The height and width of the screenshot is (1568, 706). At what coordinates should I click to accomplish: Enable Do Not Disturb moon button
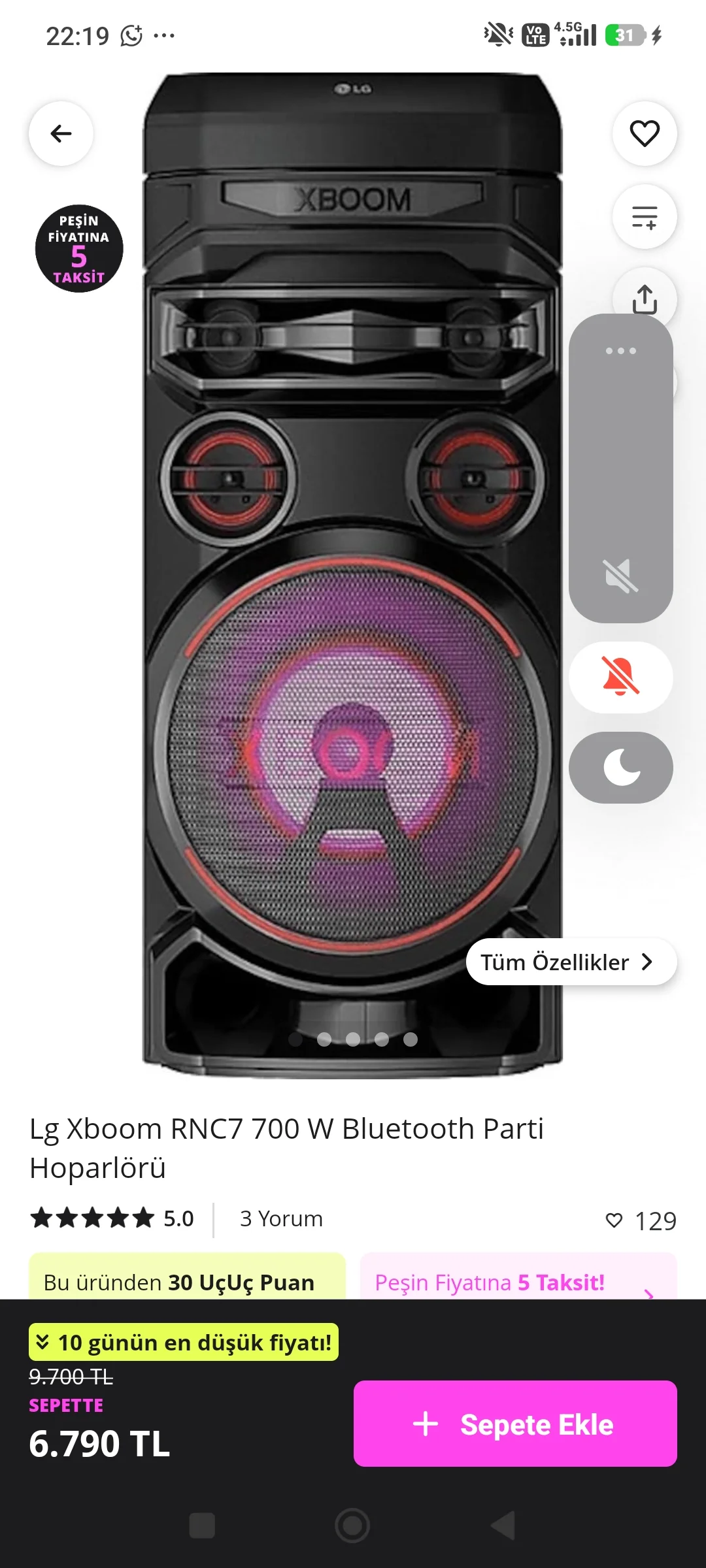621,767
